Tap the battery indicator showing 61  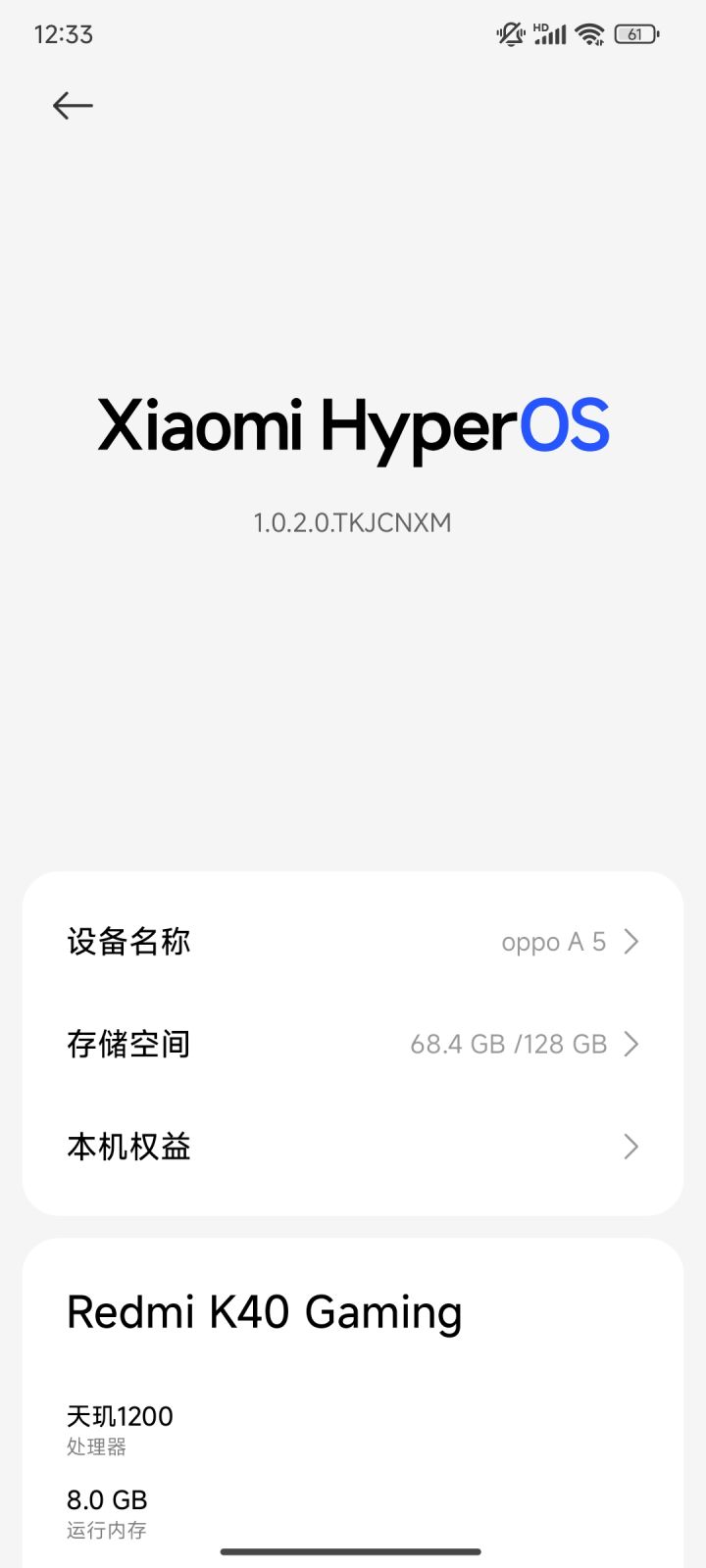point(635,33)
